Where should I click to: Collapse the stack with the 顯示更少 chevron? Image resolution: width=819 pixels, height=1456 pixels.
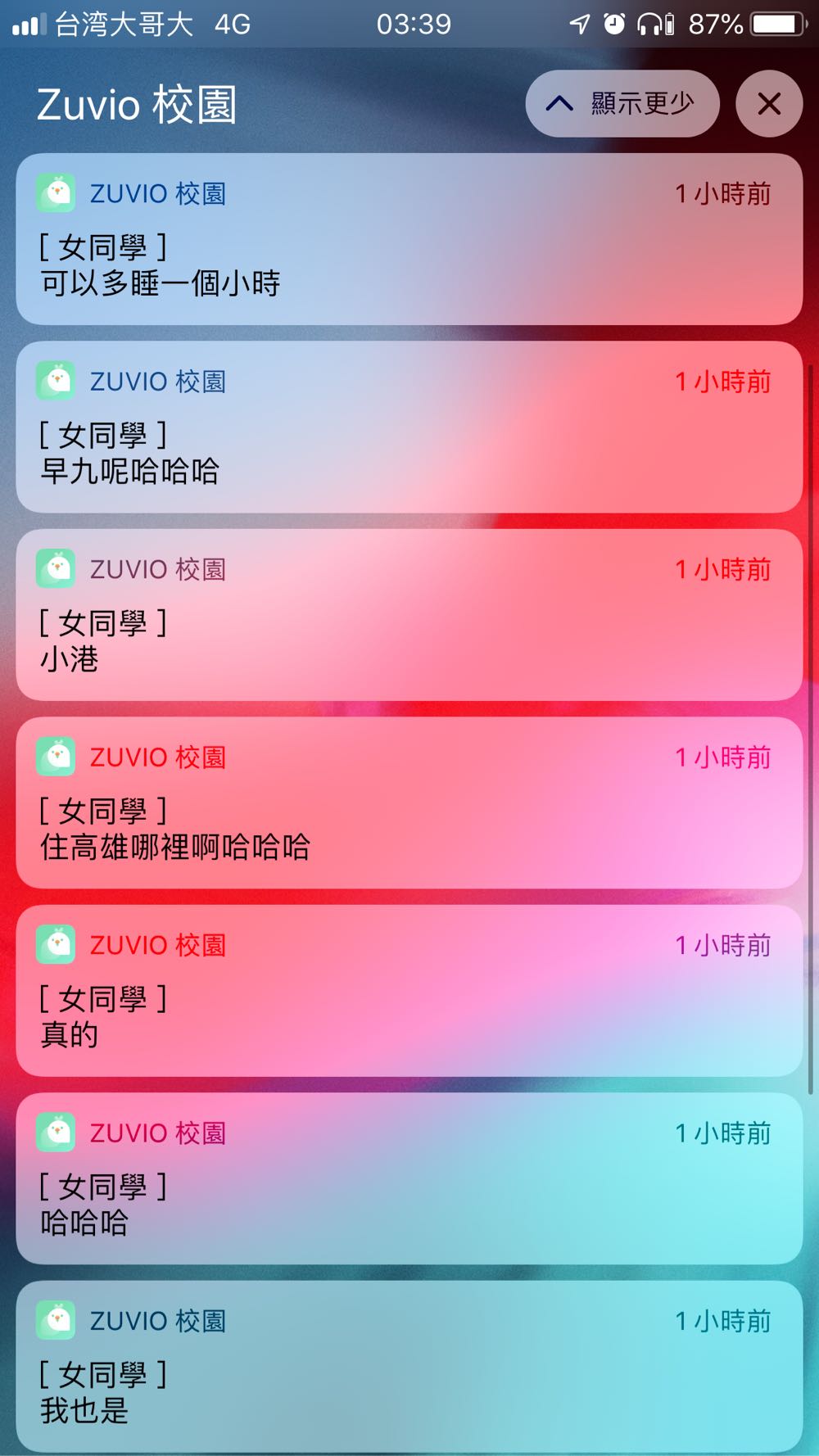pyautogui.click(x=559, y=102)
